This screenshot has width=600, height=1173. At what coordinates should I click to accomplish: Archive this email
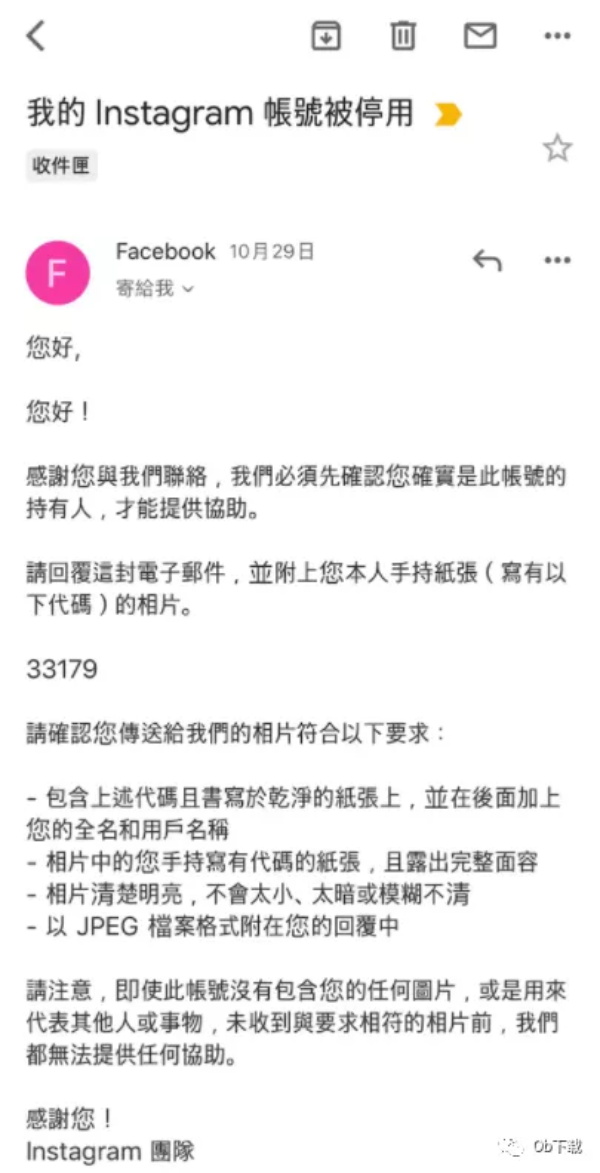(326, 36)
